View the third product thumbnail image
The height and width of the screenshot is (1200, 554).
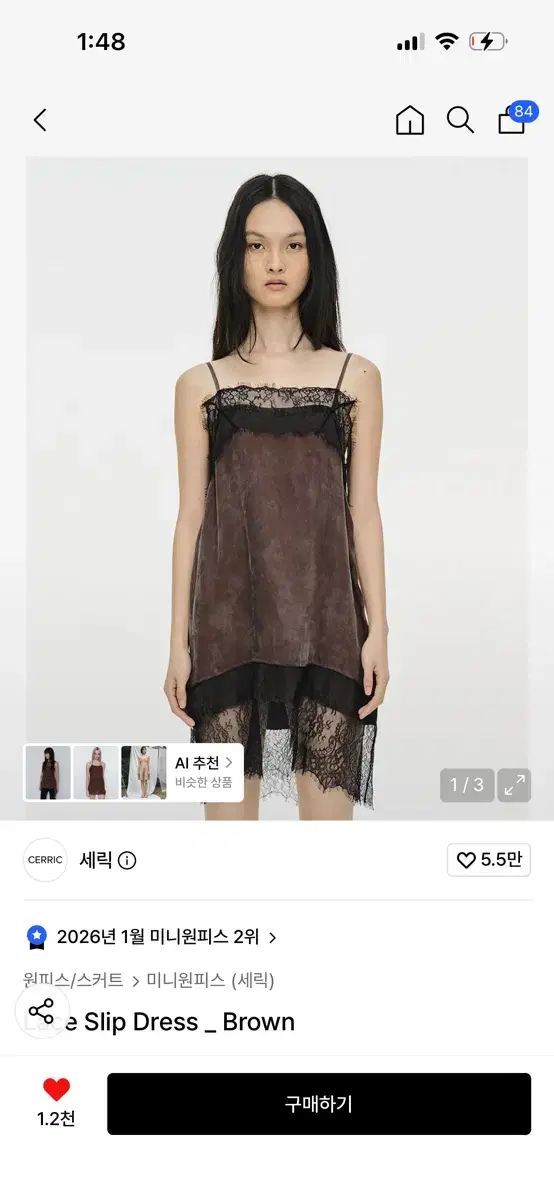click(144, 772)
